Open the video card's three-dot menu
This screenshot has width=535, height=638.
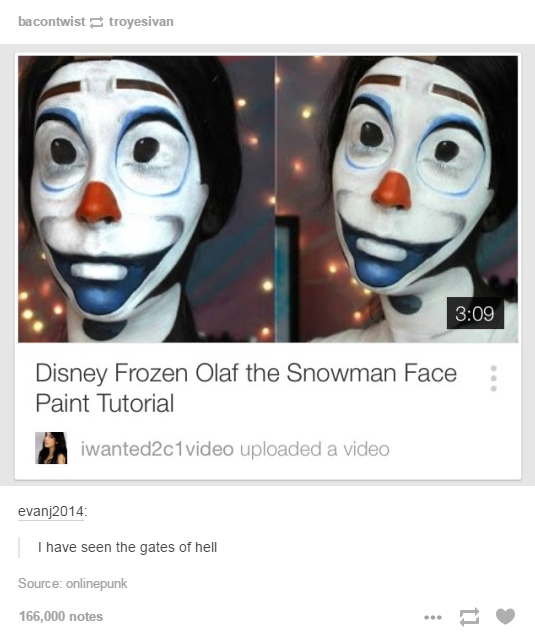pyautogui.click(x=494, y=378)
